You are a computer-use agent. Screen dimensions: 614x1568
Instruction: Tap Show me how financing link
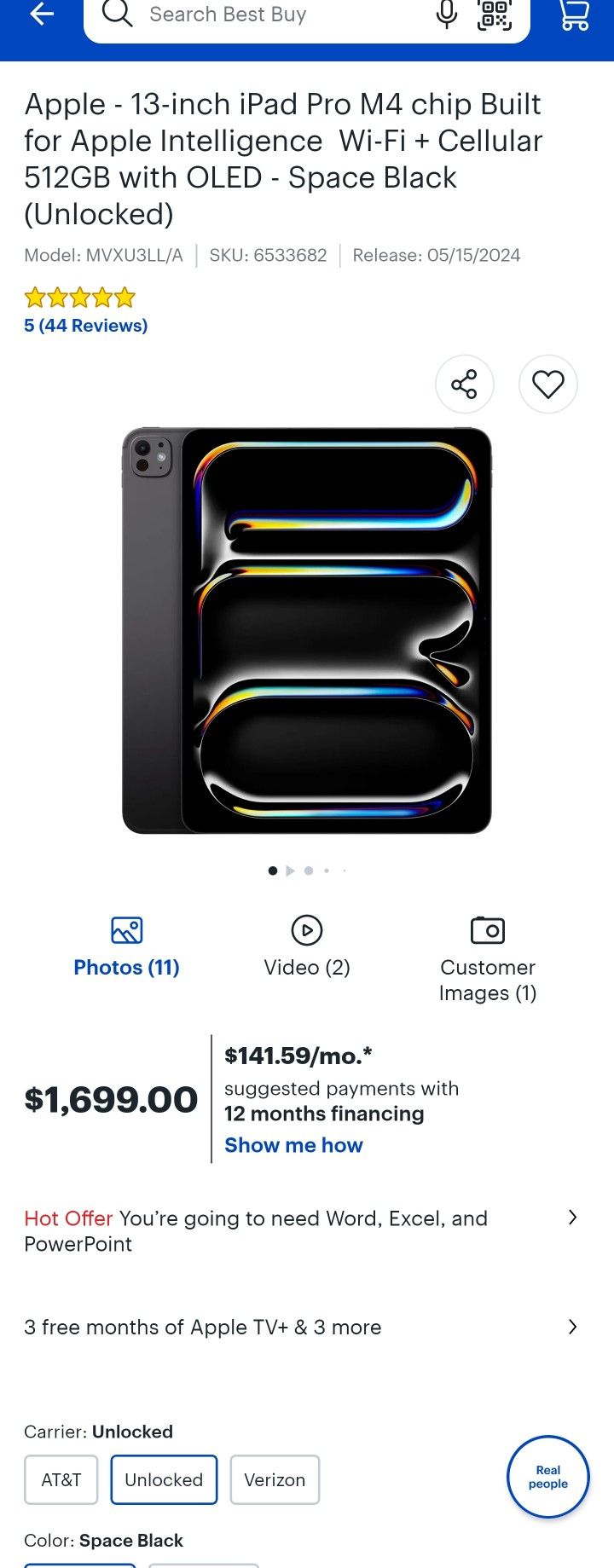[x=293, y=1144]
